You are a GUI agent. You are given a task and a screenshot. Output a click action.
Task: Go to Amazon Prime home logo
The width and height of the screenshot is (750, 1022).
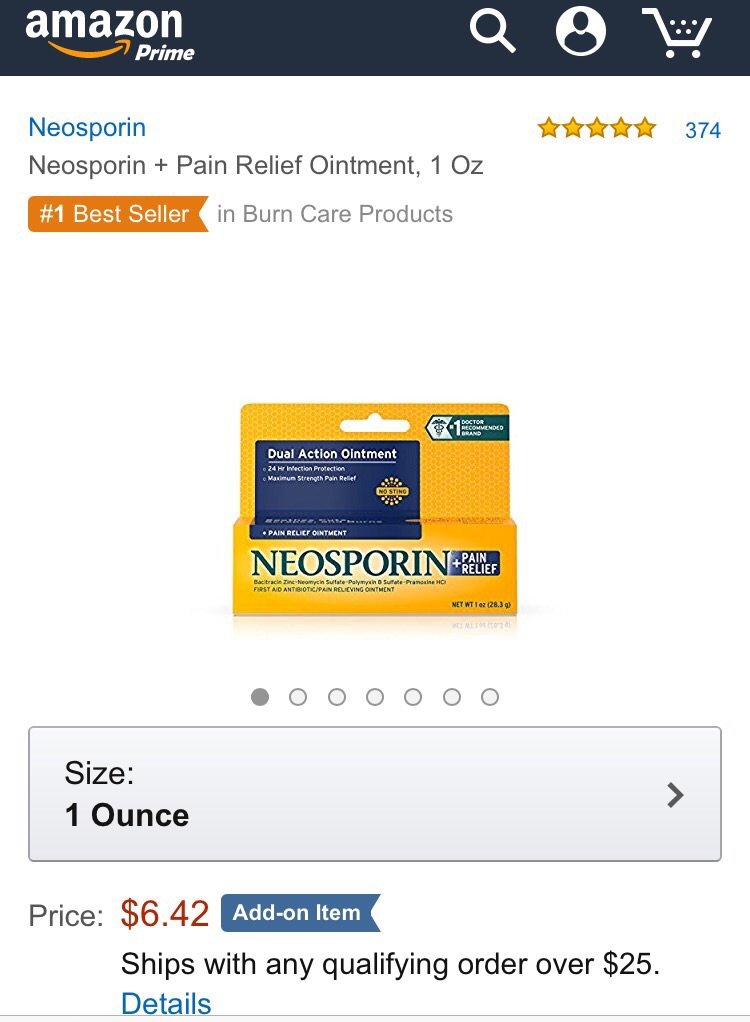click(x=108, y=34)
